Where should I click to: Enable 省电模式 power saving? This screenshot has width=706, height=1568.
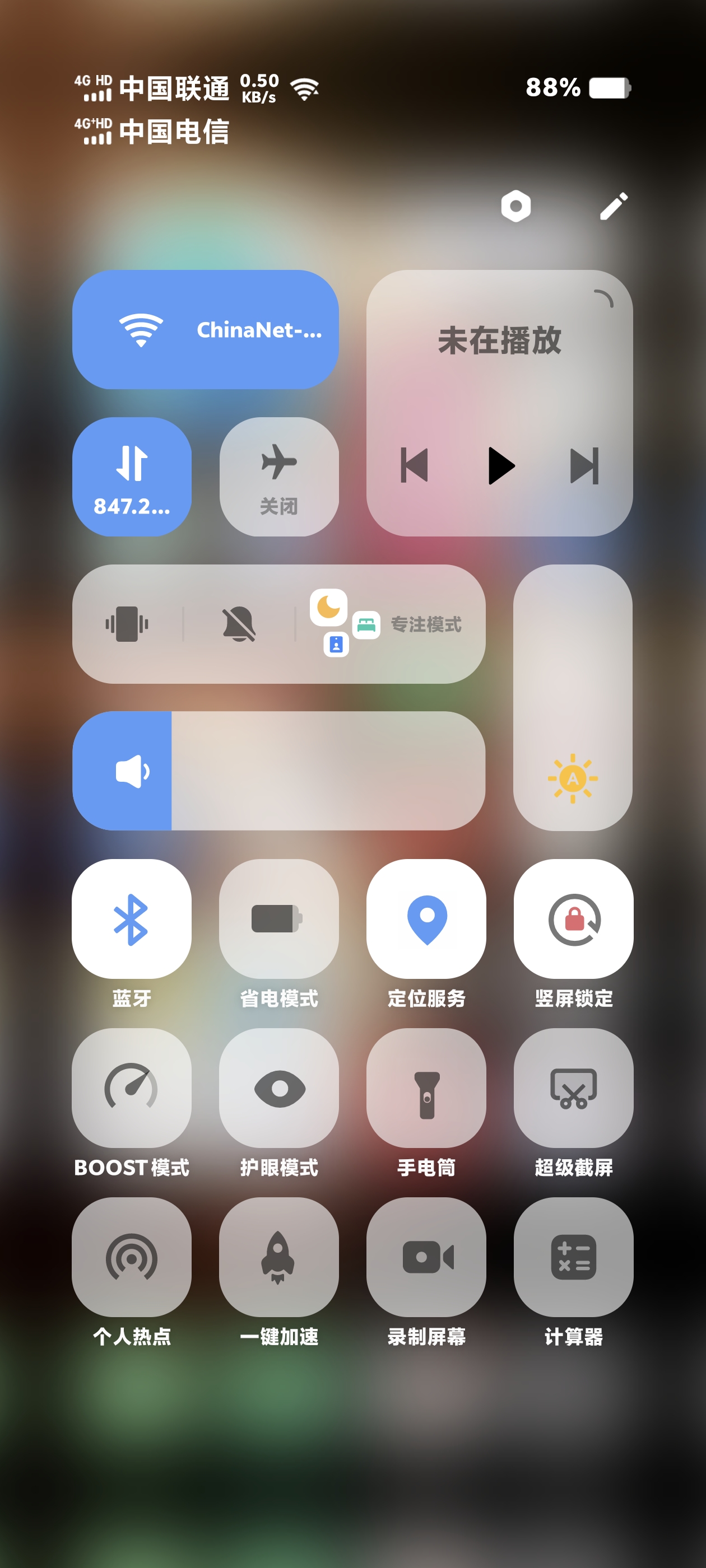pos(278,918)
